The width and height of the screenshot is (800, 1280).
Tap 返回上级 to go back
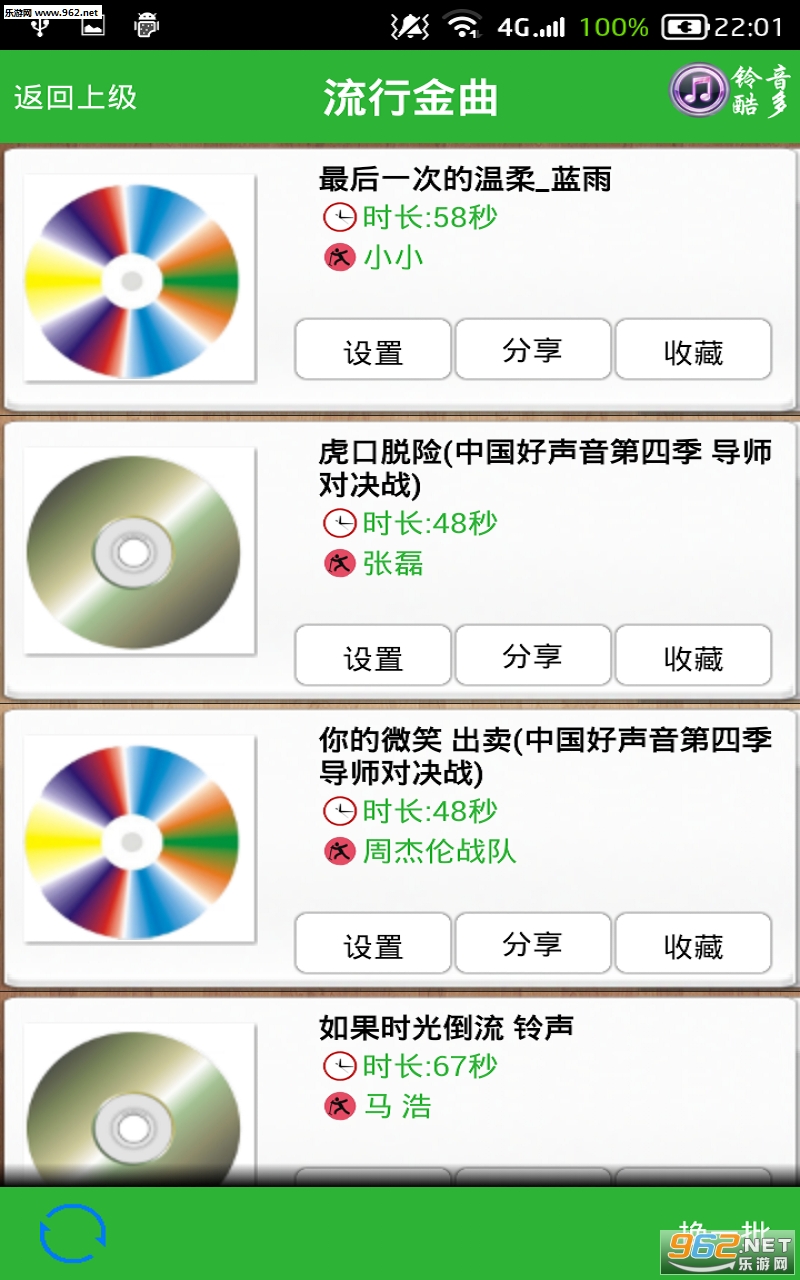click(x=76, y=97)
